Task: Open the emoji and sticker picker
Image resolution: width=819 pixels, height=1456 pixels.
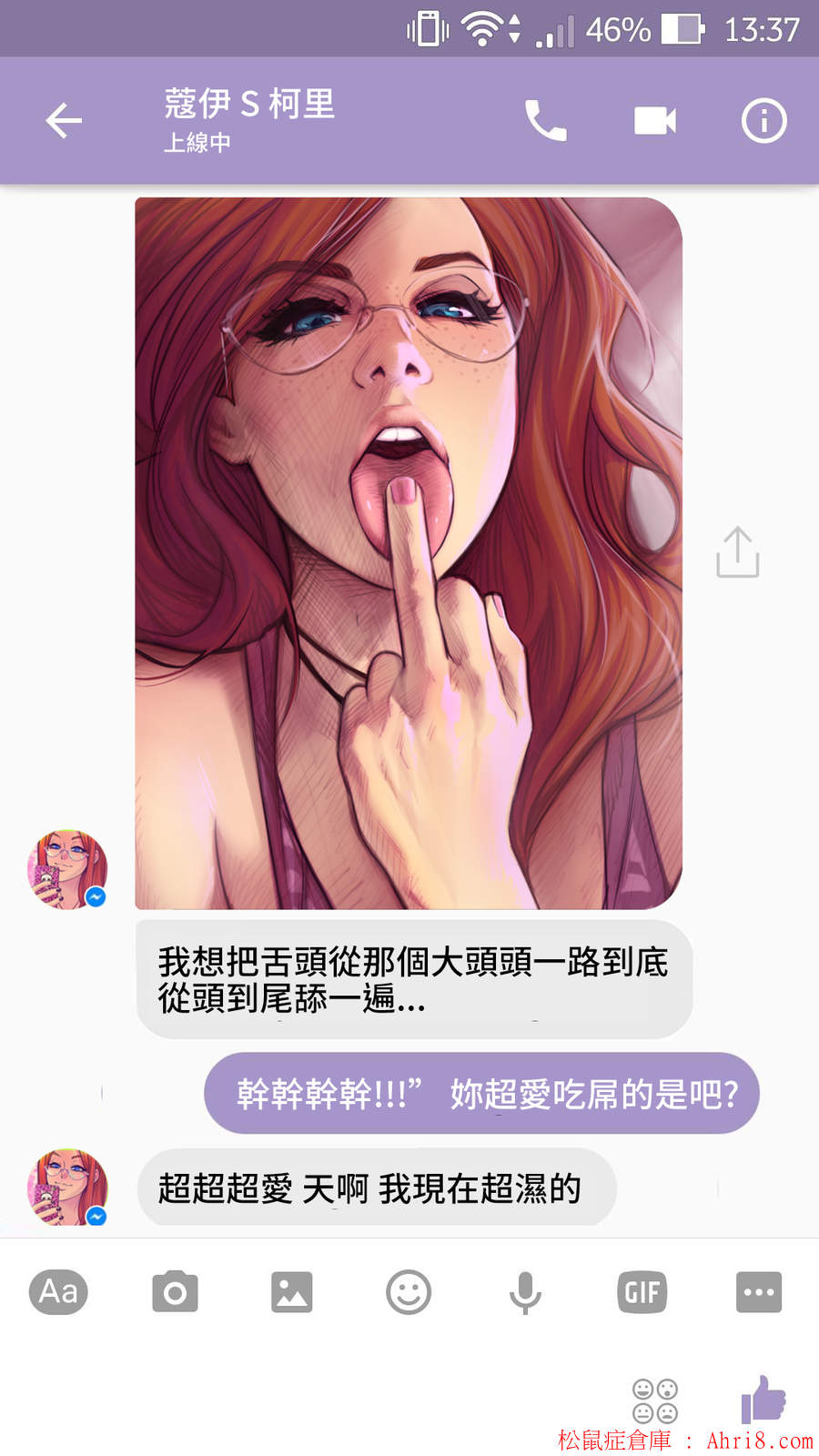Action: tap(409, 1292)
